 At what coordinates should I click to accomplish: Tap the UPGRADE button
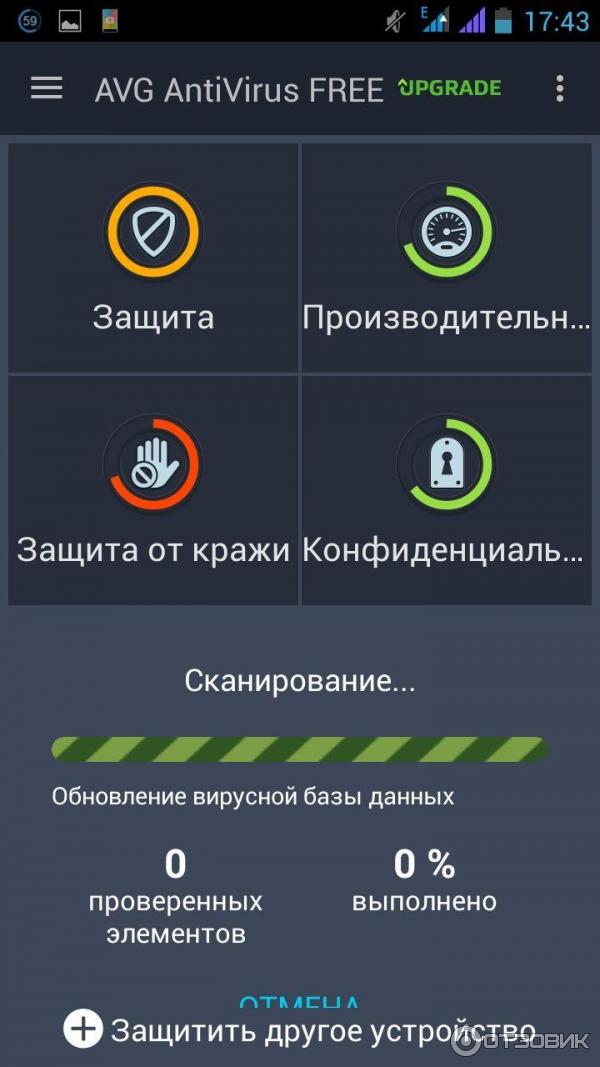pyautogui.click(x=449, y=89)
